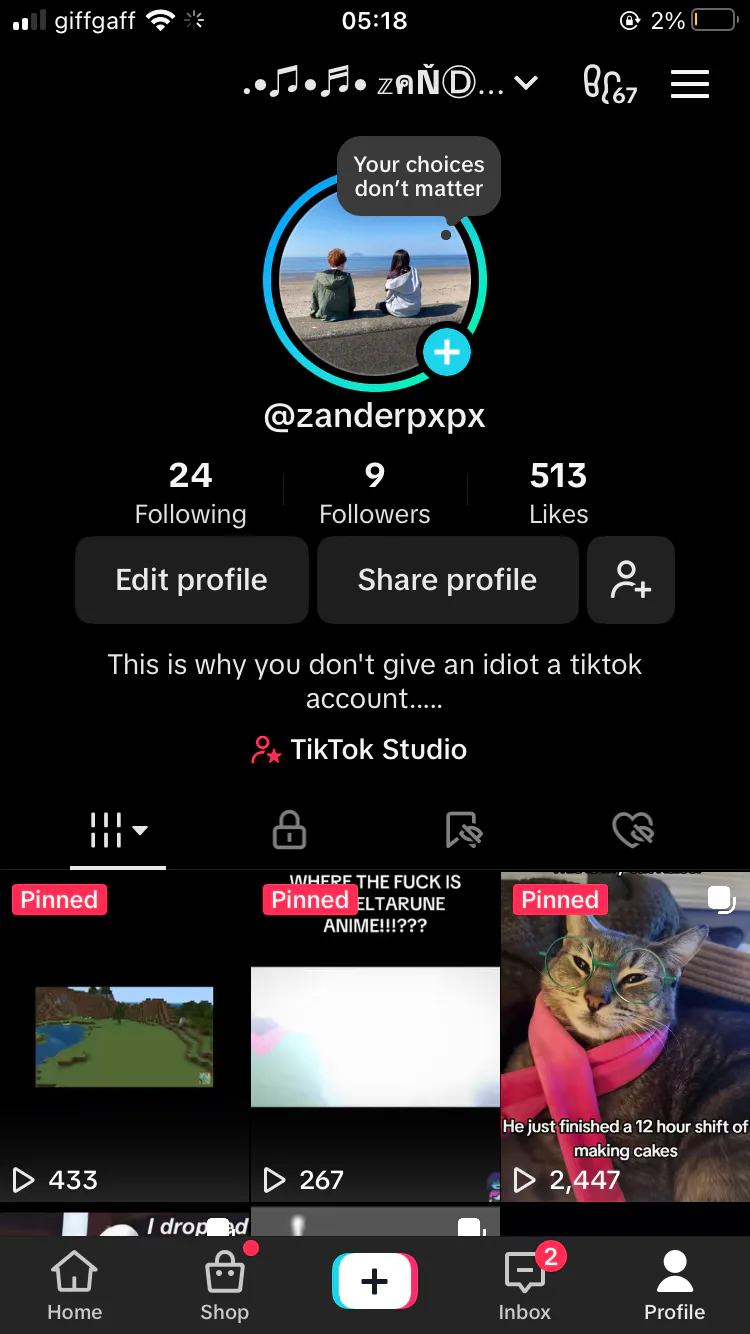Viewport: 750px width, 1334px height.
Task: Switch to the private videos lock tab
Action: coord(289,829)
